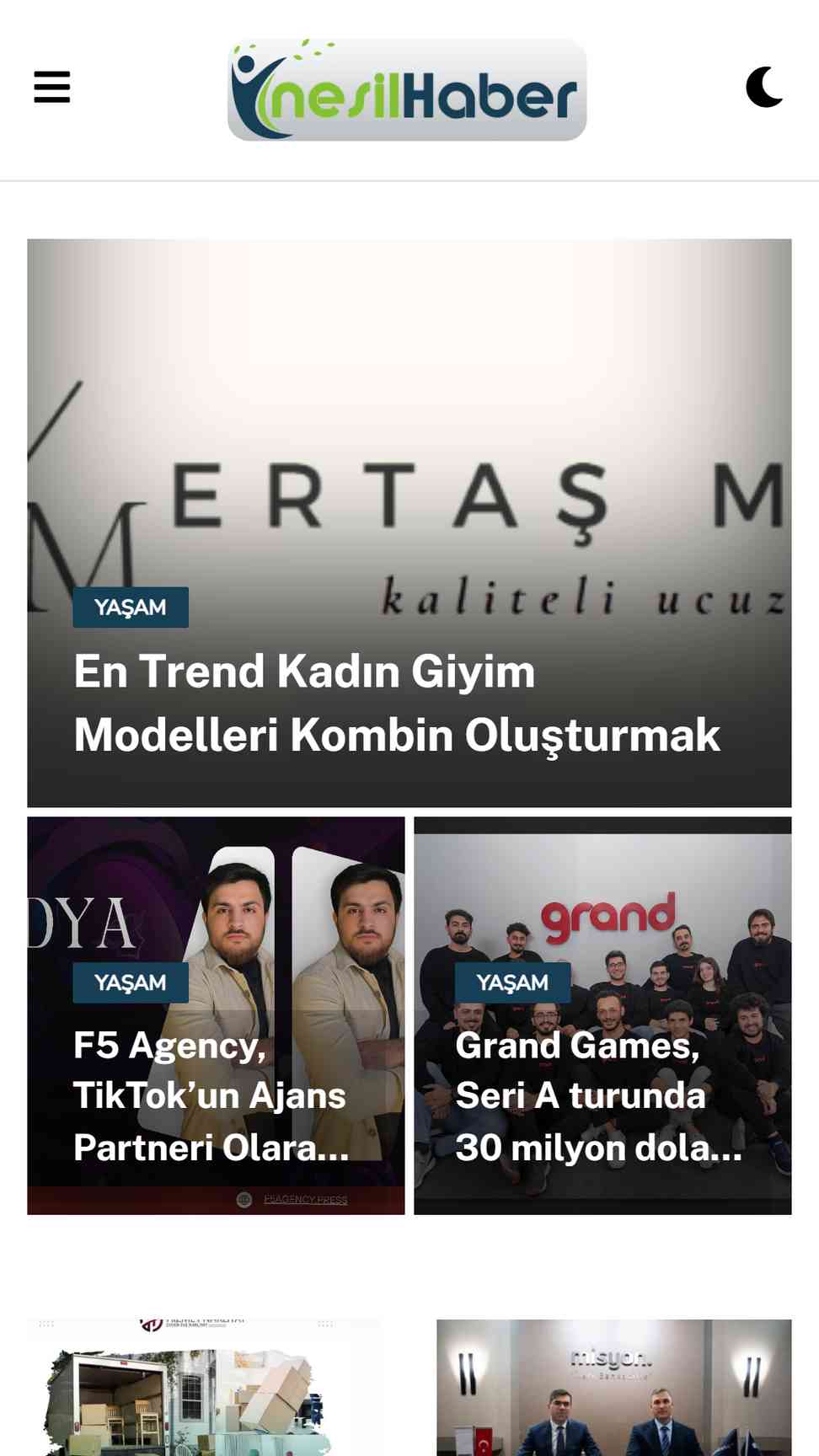Screen dimensions: 819x1456
Task: Go to the nesilHaber homepage via logo
Action: 407,89
